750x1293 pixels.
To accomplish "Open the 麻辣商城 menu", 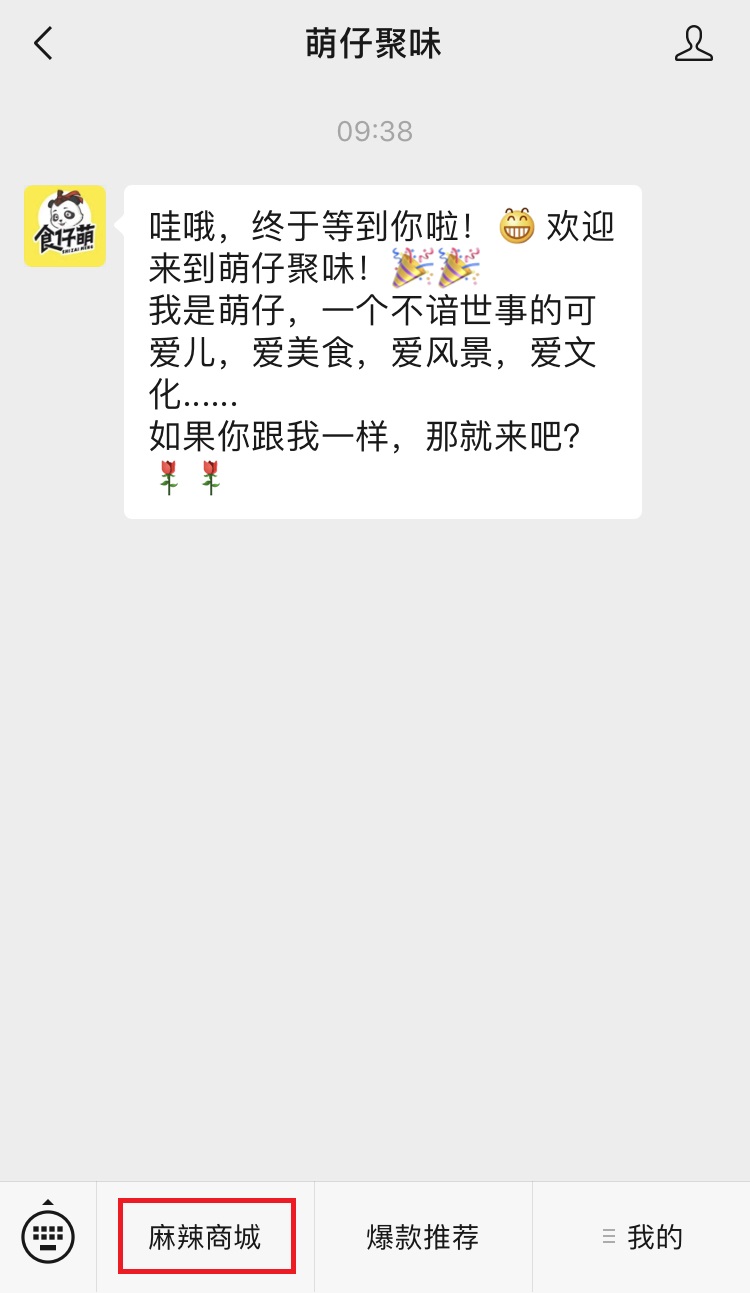I will (x=206, y=1237).
